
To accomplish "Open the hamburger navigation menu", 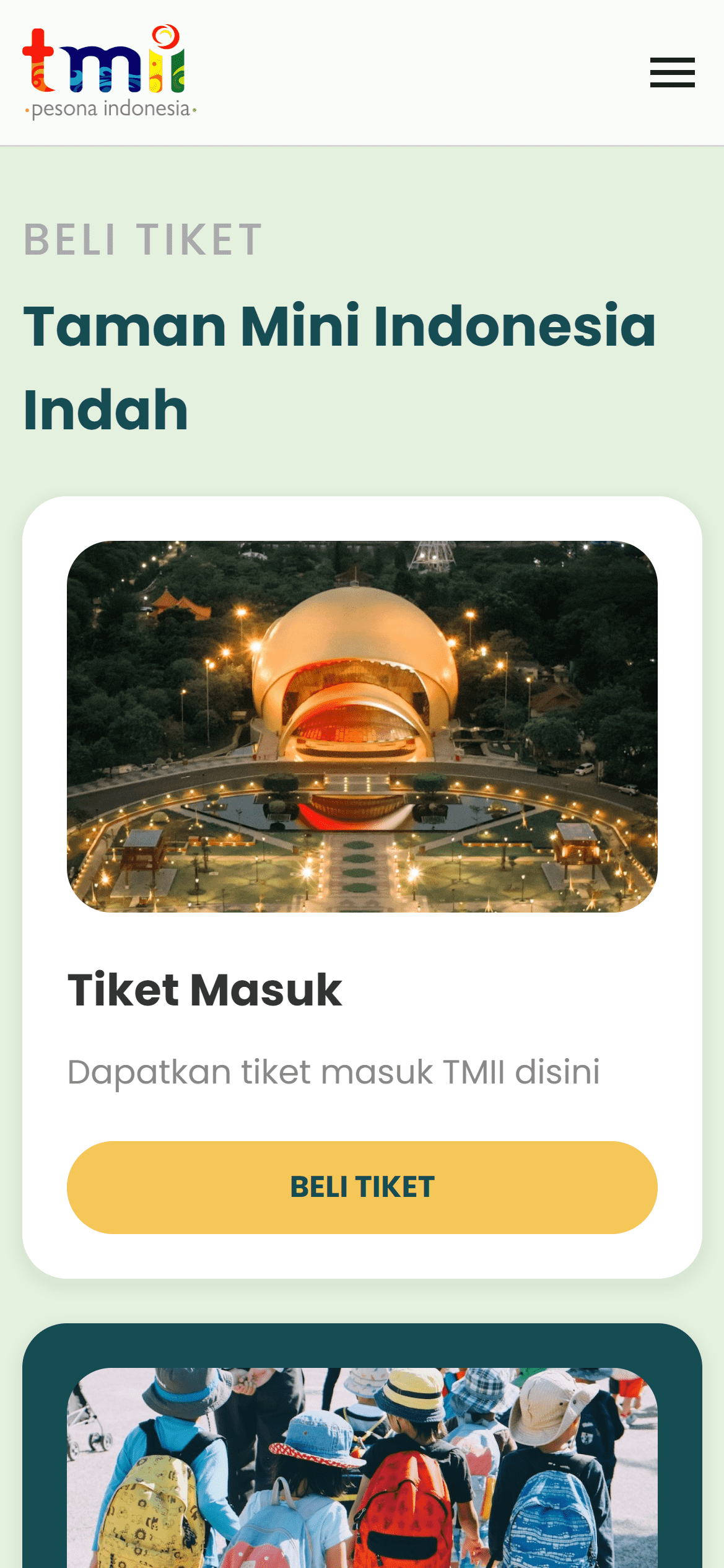I will click(x=672, y=72).
